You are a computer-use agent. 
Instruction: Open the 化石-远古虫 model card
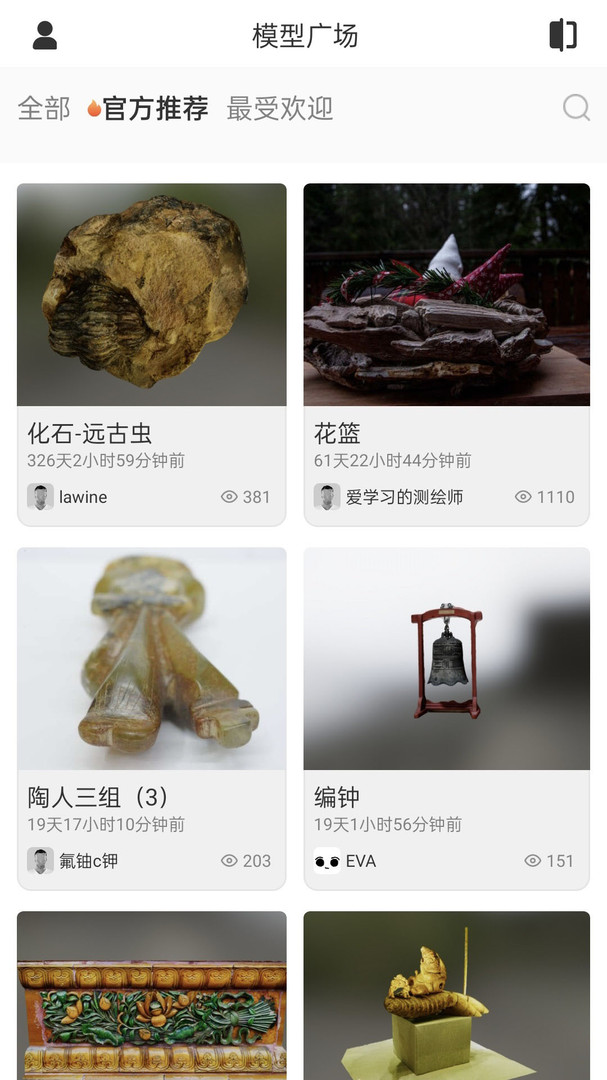(x=152, y=295)
